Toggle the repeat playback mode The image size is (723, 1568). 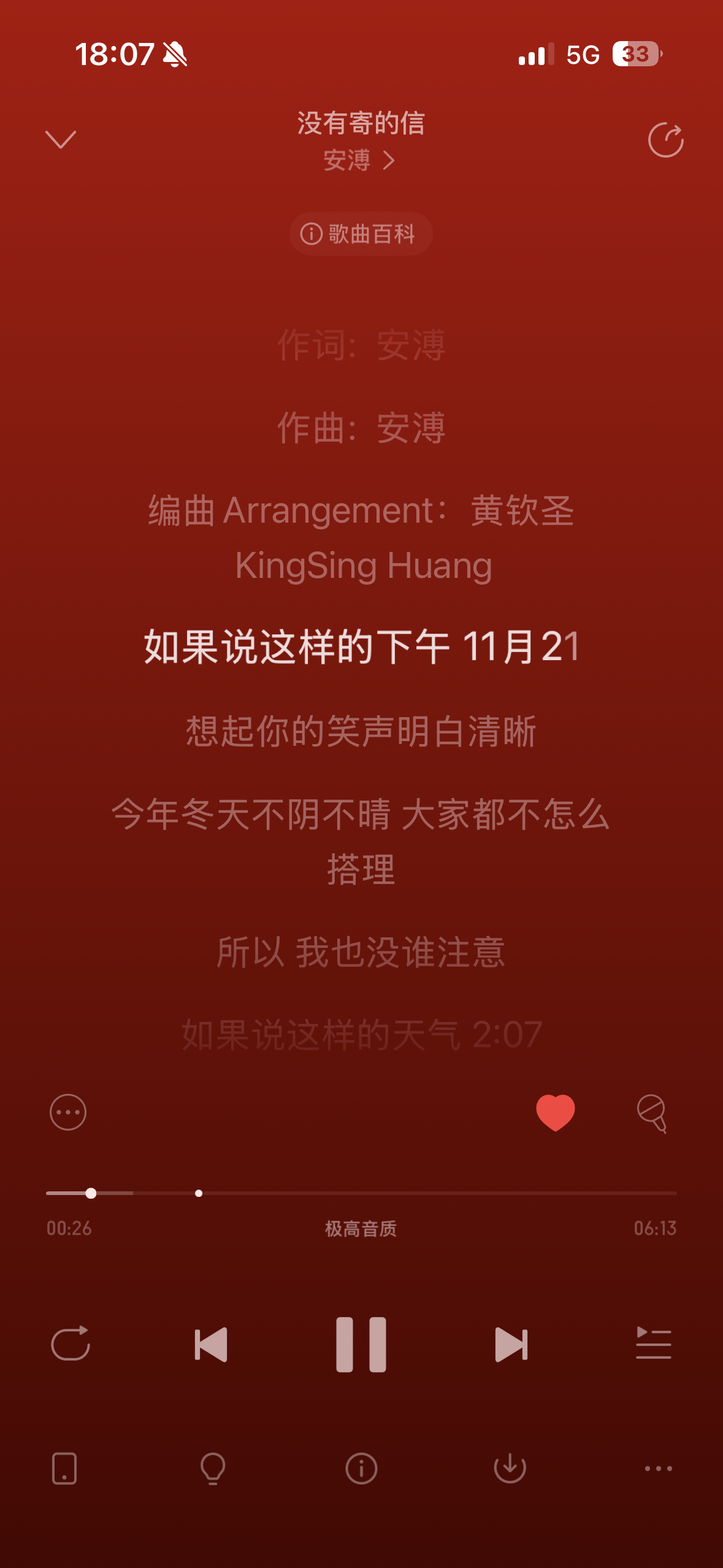[71, 1344]
